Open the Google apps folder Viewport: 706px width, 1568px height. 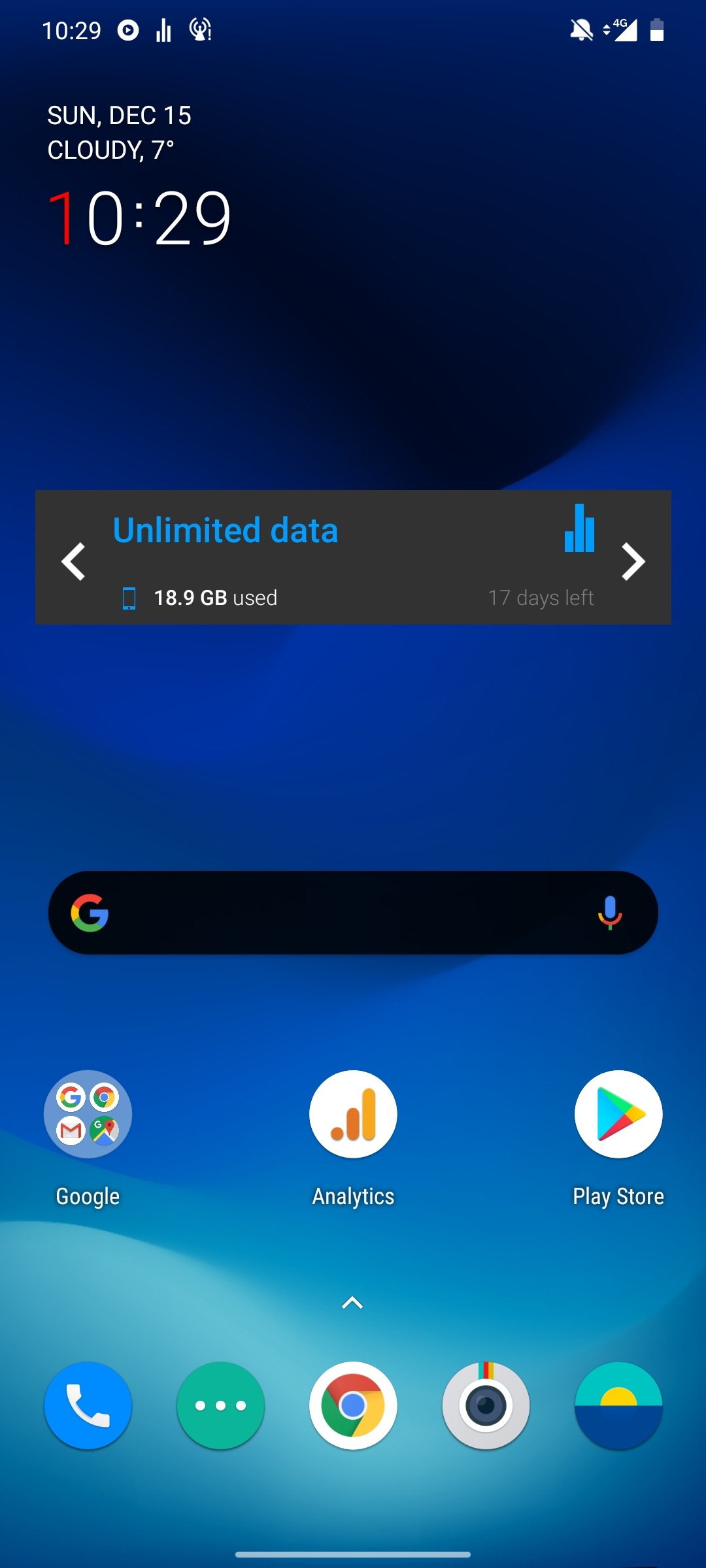pos(88,1114)
